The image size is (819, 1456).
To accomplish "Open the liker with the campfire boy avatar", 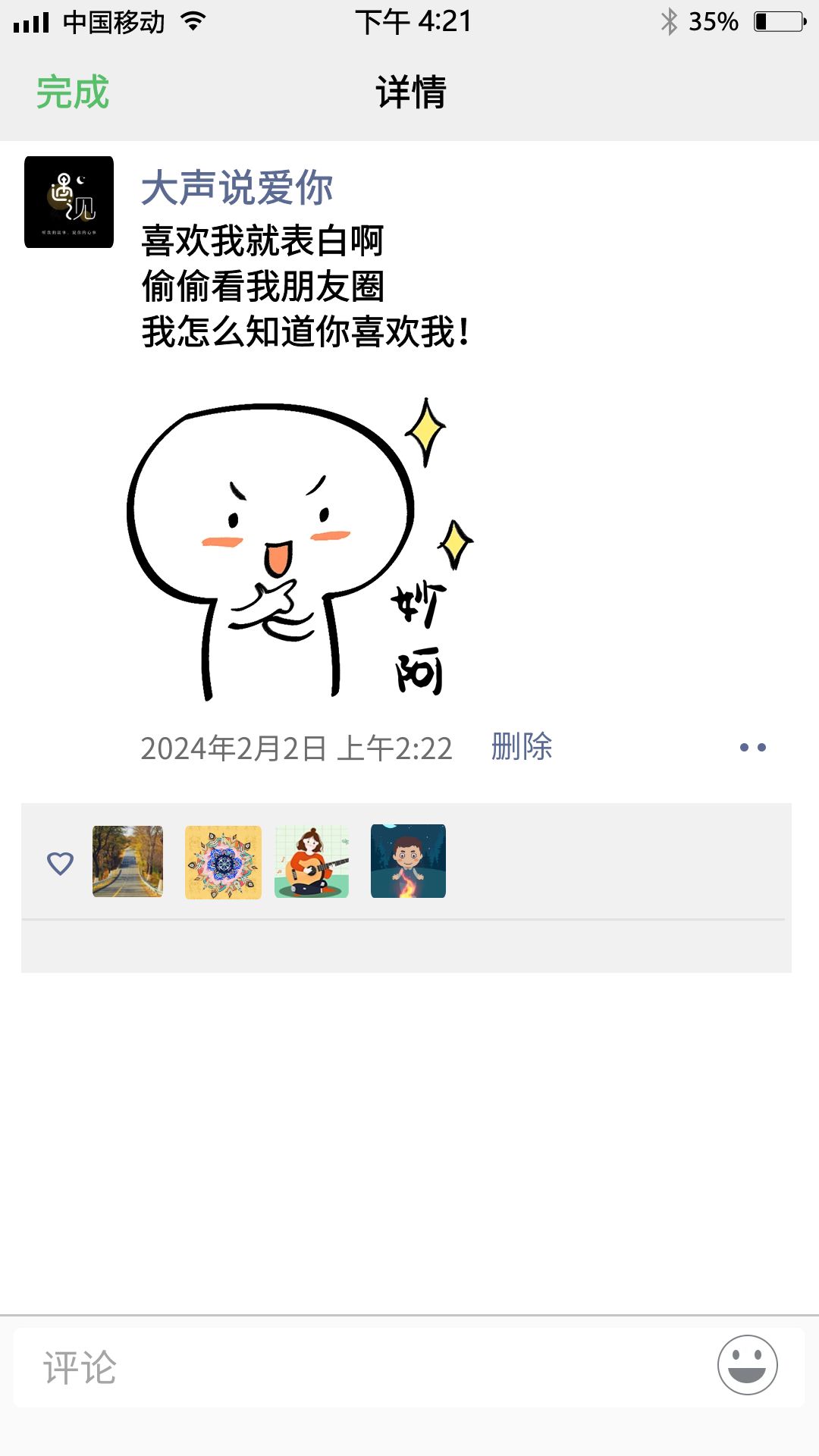I will click(408, 861).
